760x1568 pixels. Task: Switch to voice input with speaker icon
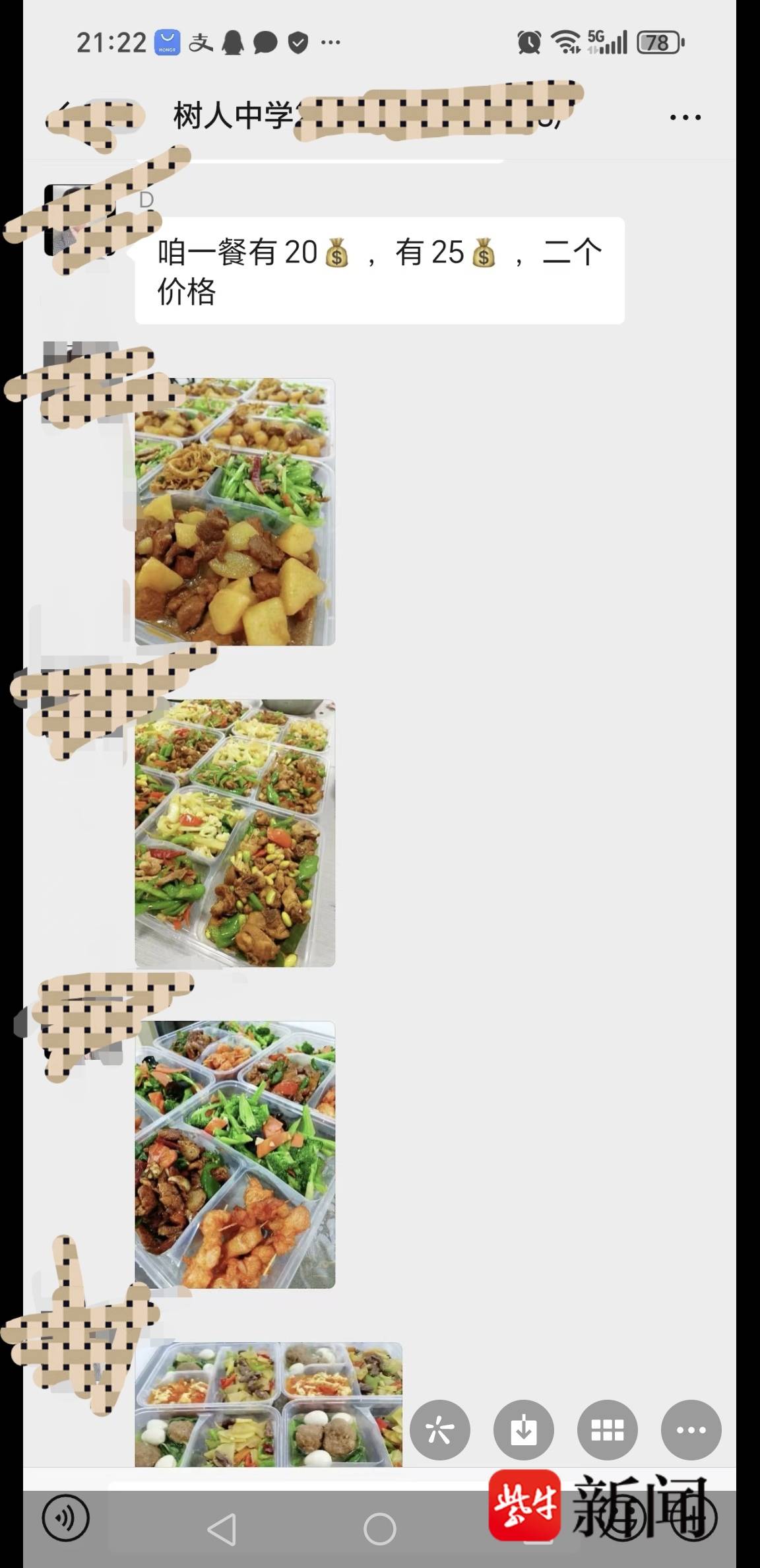pyautogui.click(x=65, y=1517)
